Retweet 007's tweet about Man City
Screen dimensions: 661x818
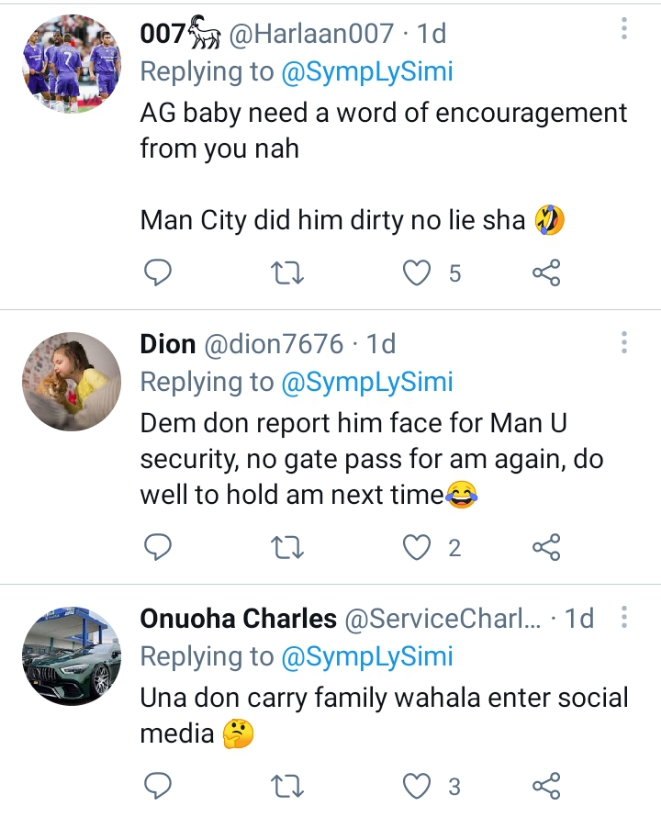click(x=288, y=272)
